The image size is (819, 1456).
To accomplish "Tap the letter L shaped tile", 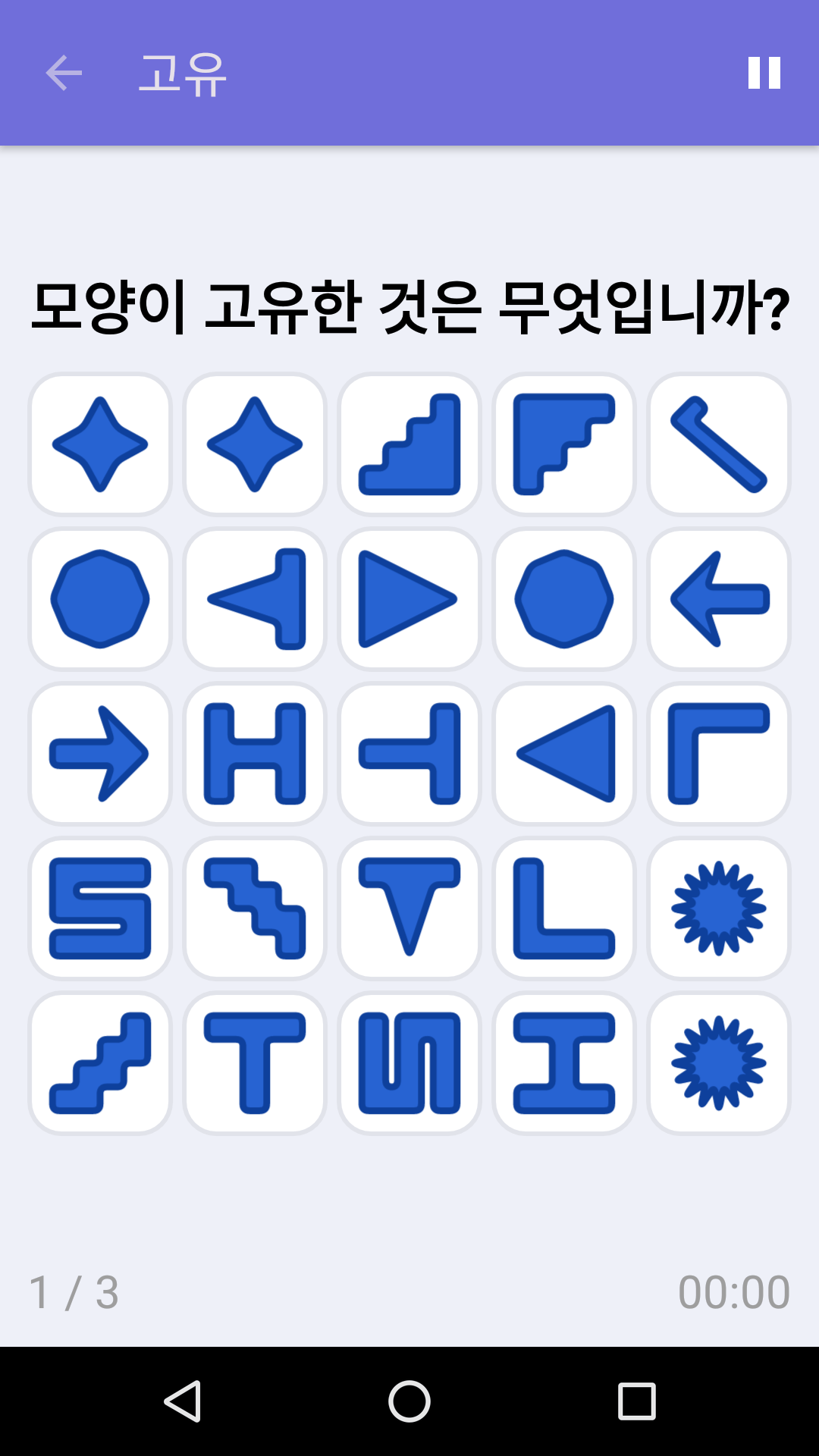I will (563, 908).
